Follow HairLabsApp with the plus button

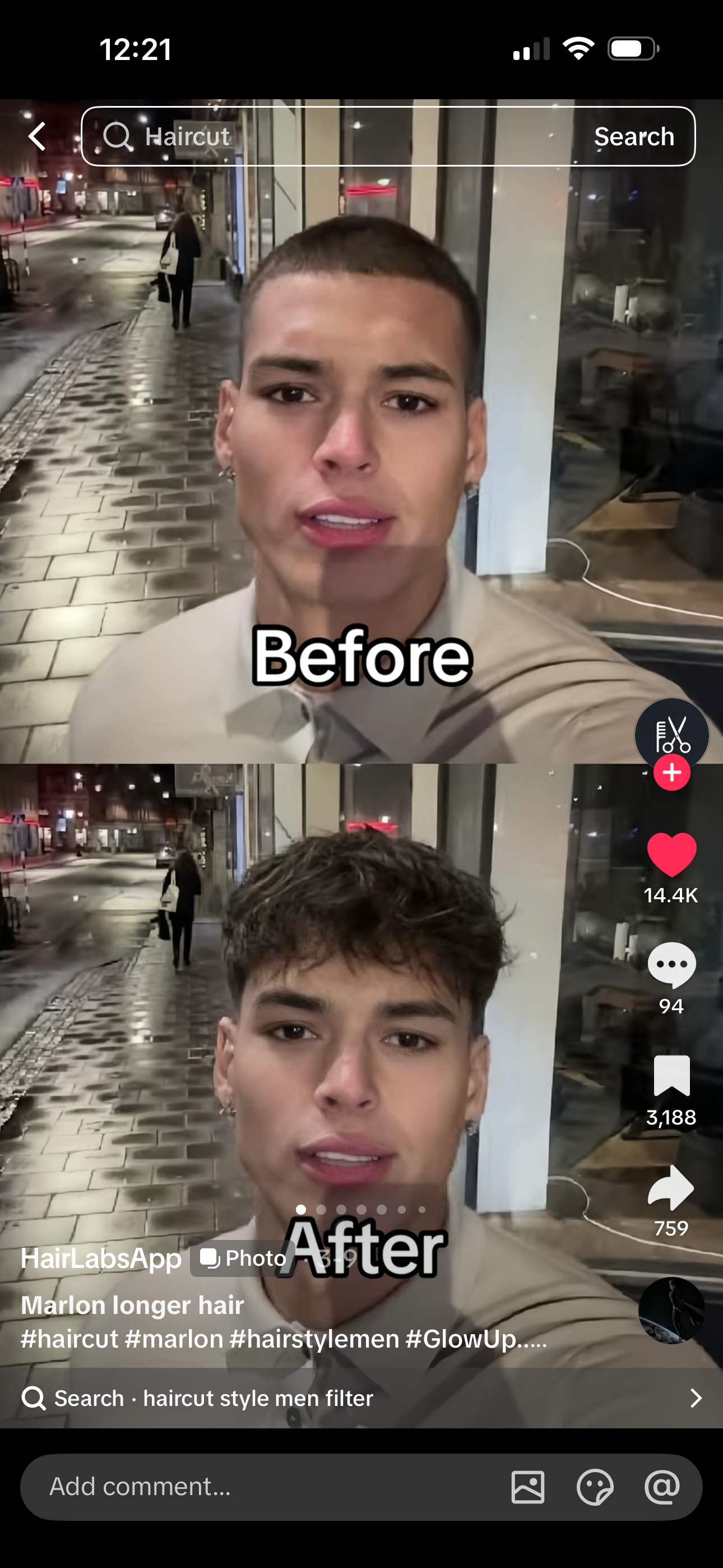coord(671,773)
